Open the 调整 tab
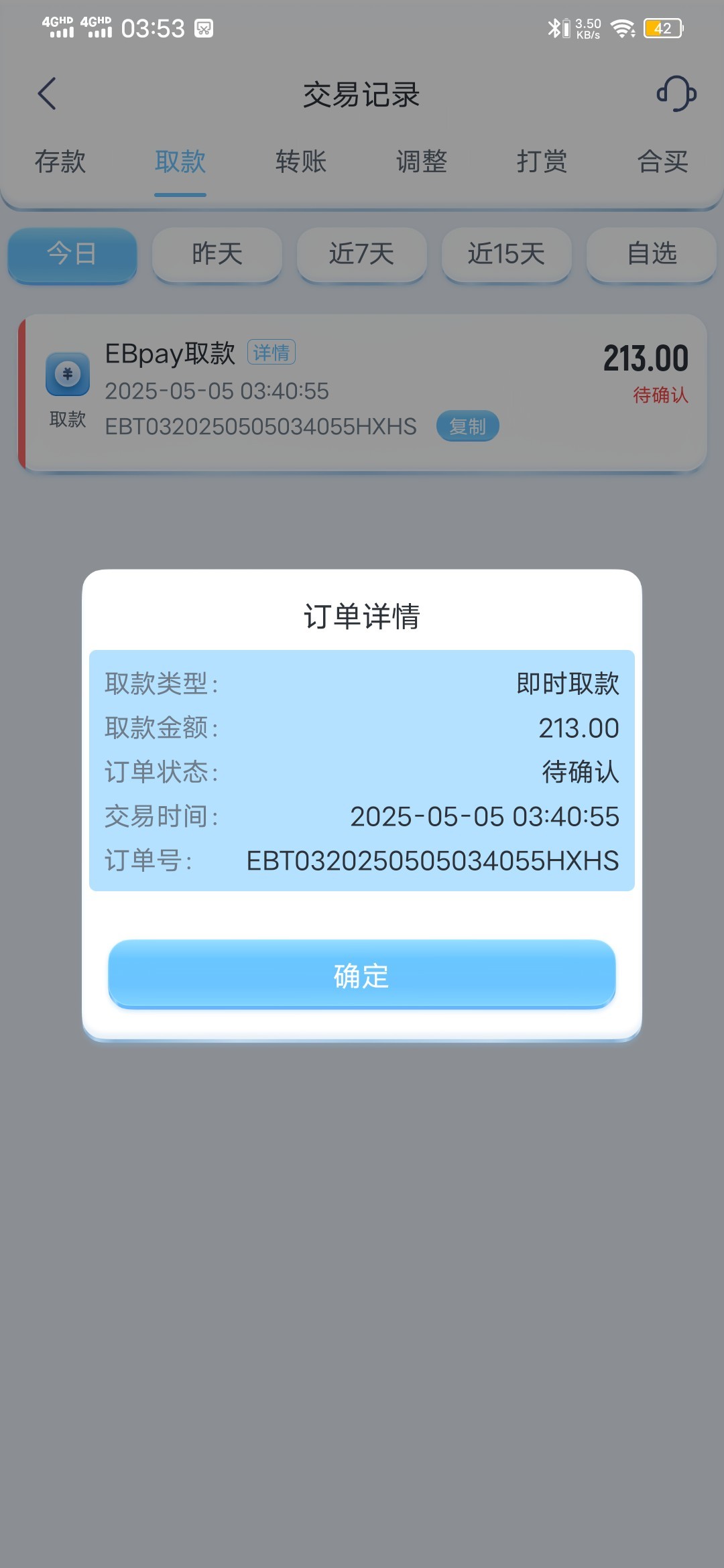 coord(422,161)
